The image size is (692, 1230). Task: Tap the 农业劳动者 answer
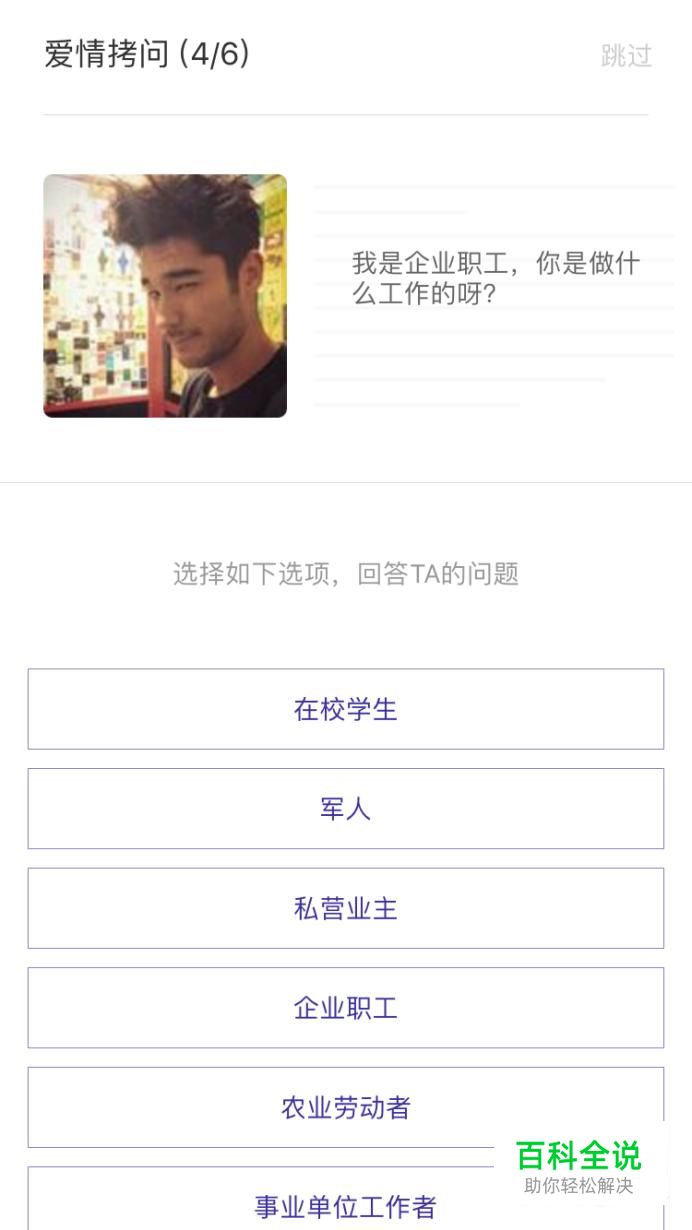click(x=346, y=1107)
